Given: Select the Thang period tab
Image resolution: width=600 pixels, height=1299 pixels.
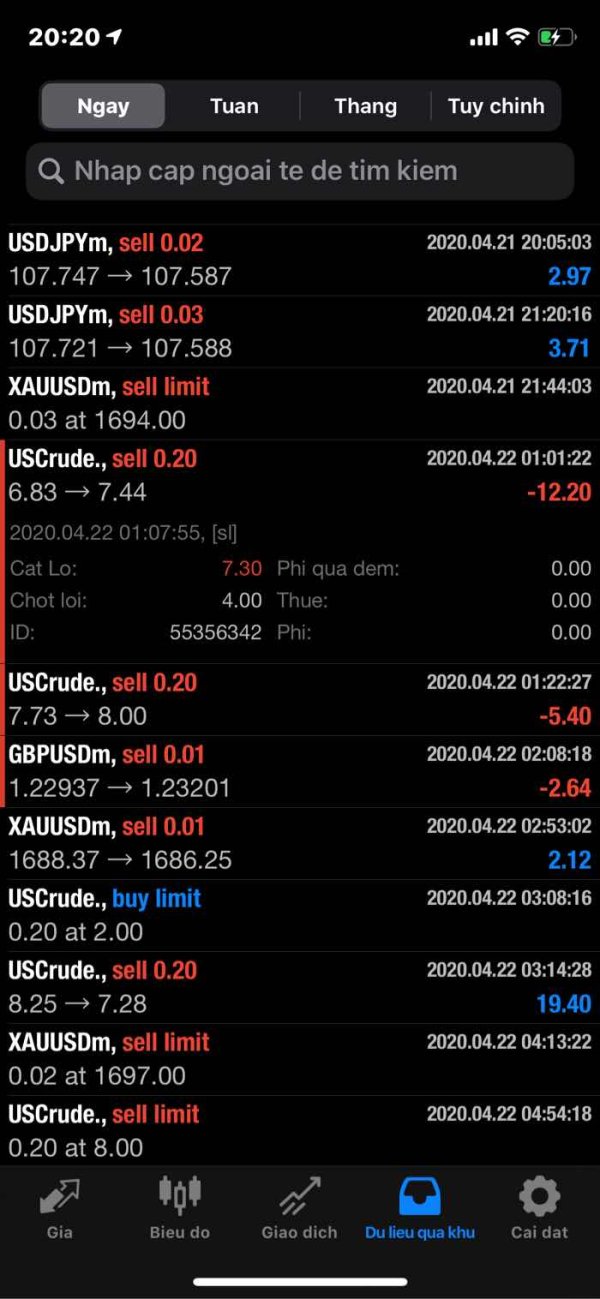Looking at the screenshot, I should (365, 106).
